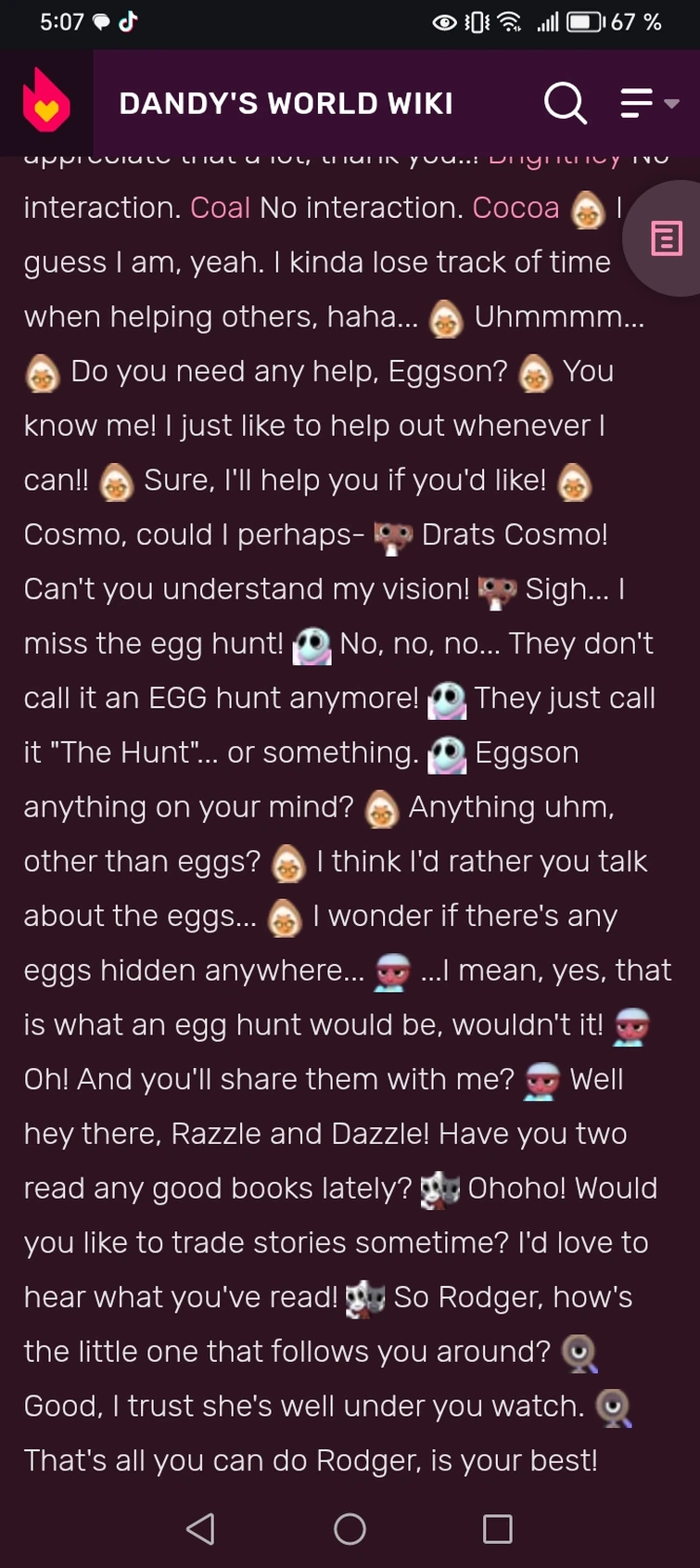Open the Fandom home logo

coord(45,102)
